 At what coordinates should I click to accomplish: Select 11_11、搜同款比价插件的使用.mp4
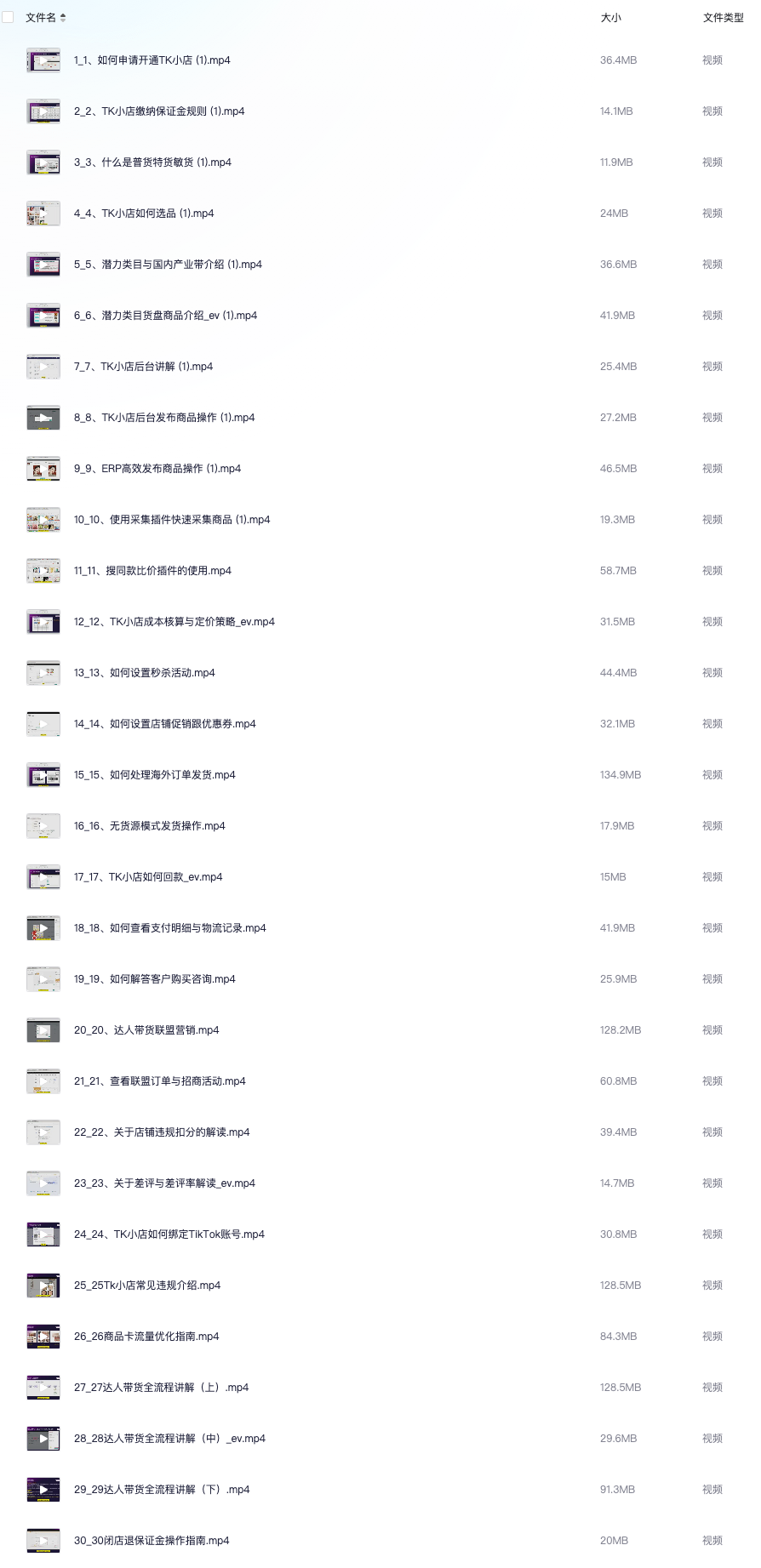pyautogui.click(x=152, y=571)
